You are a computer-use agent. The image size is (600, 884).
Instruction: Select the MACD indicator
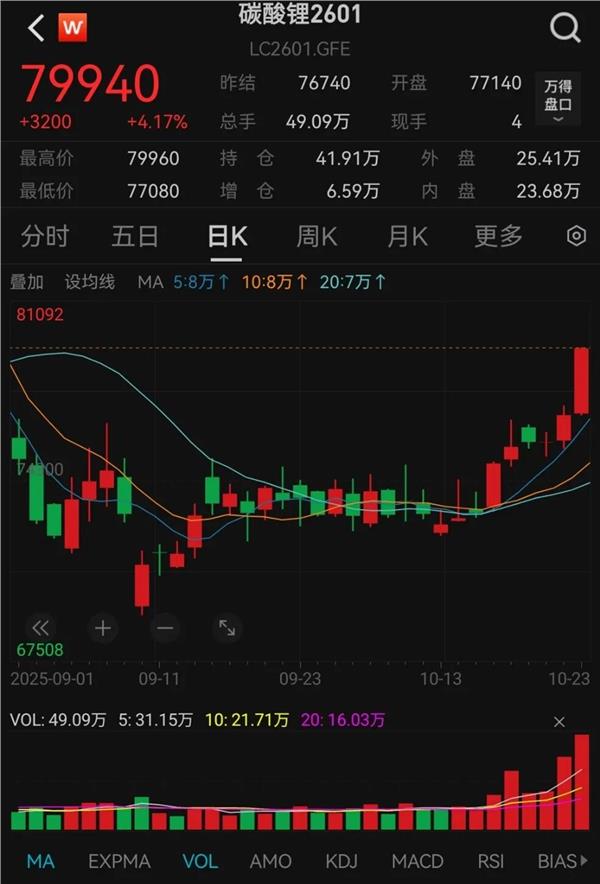pos(417,861)
